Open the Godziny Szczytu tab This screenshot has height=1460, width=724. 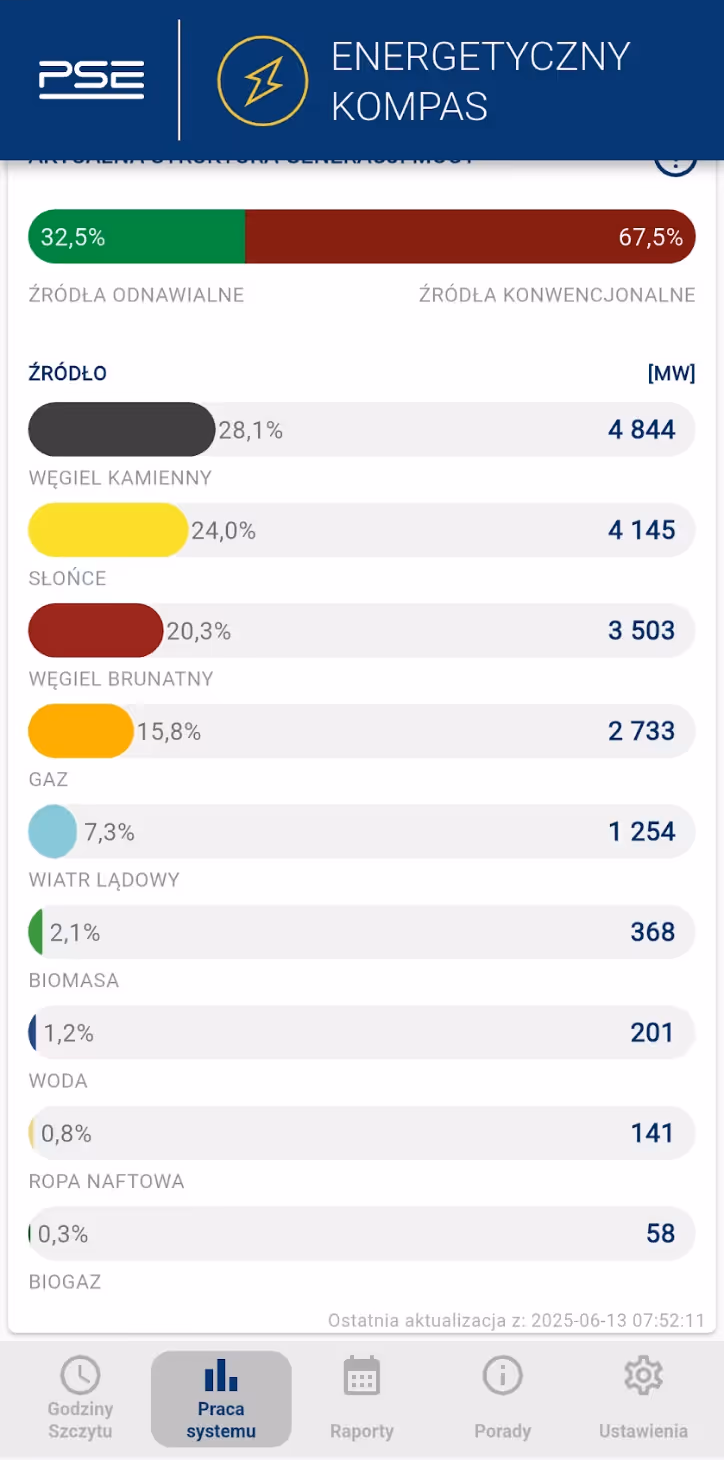pos(80,1398)
